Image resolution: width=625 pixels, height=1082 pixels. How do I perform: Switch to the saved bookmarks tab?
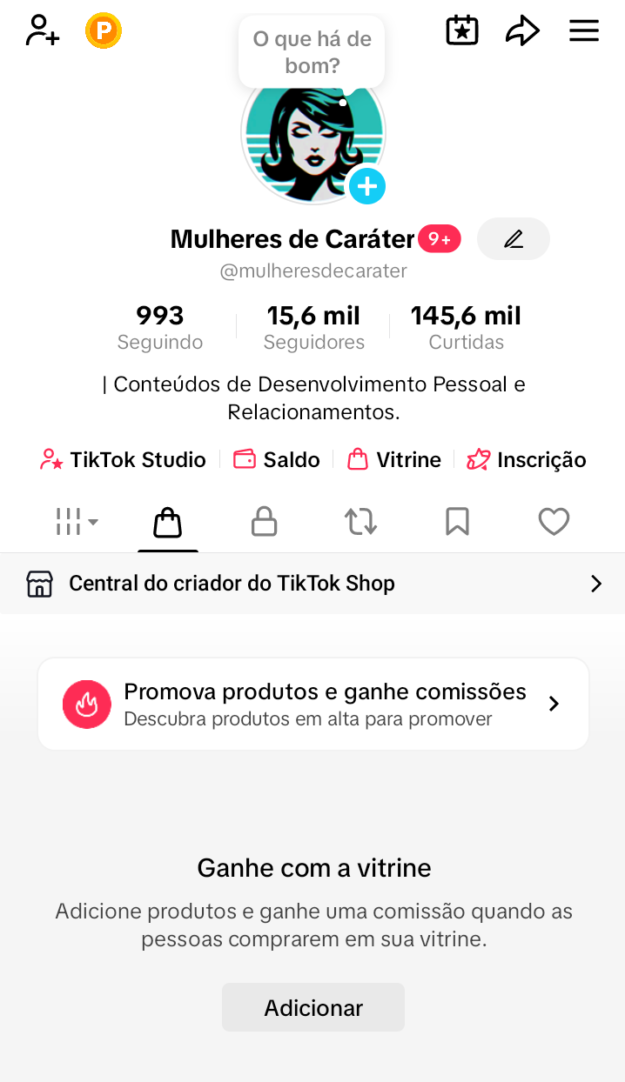click(x=457, y=521)
